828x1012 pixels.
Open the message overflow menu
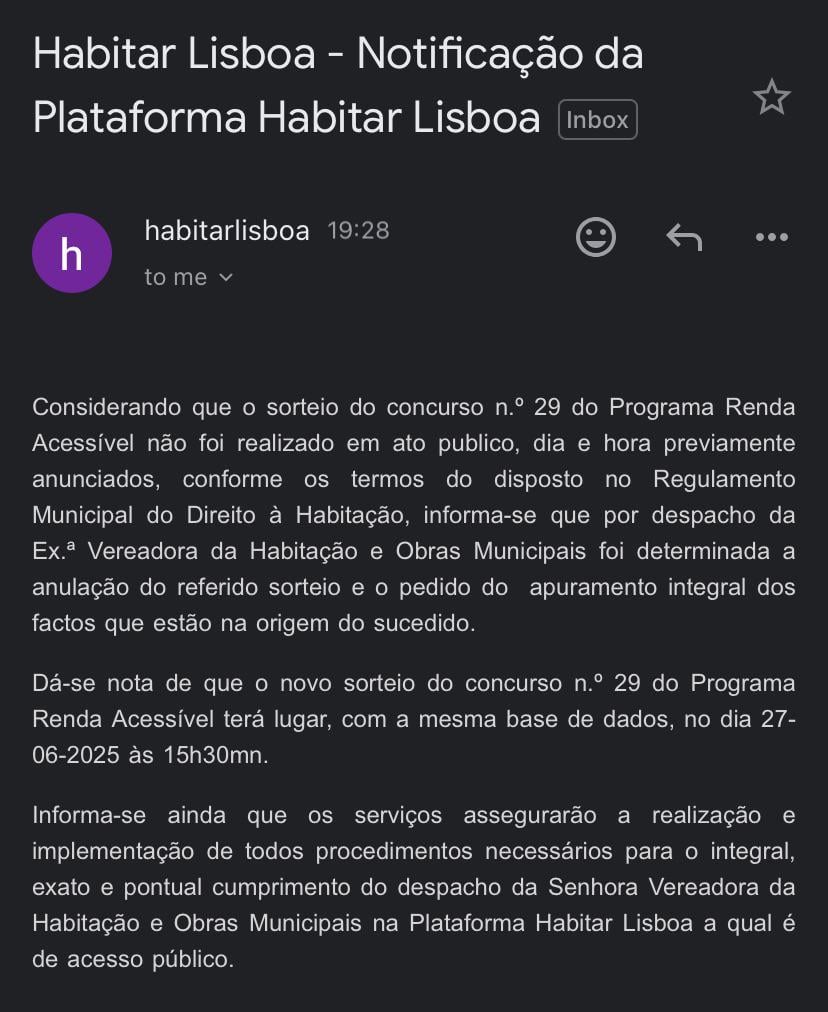(772, 237)
